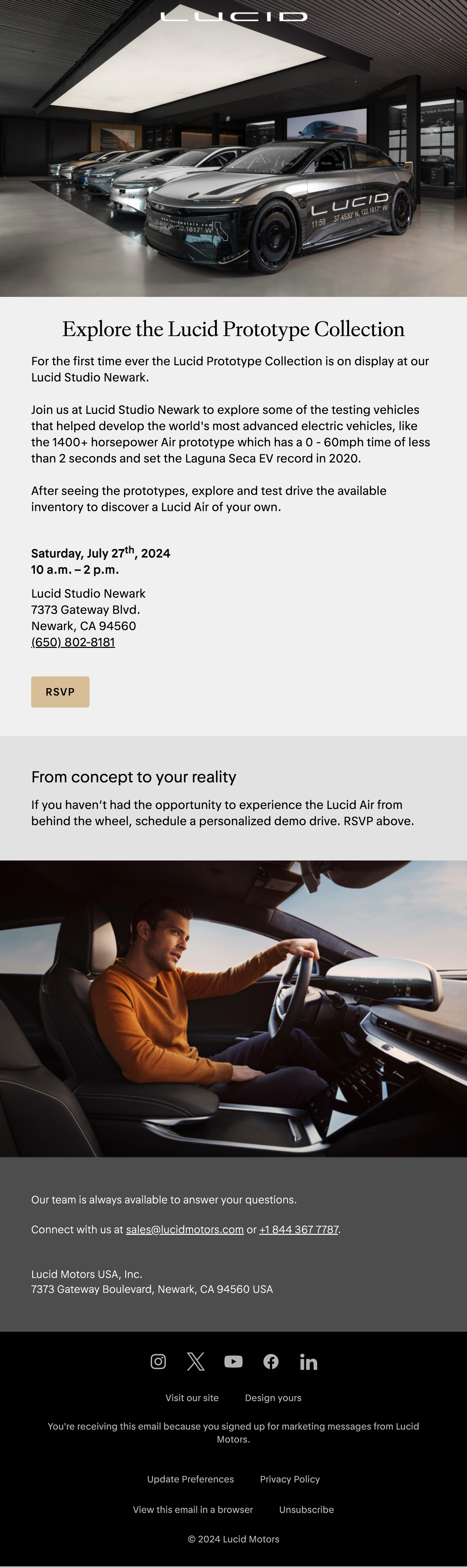Open Lucid's Facebook page

[271, 1362]
